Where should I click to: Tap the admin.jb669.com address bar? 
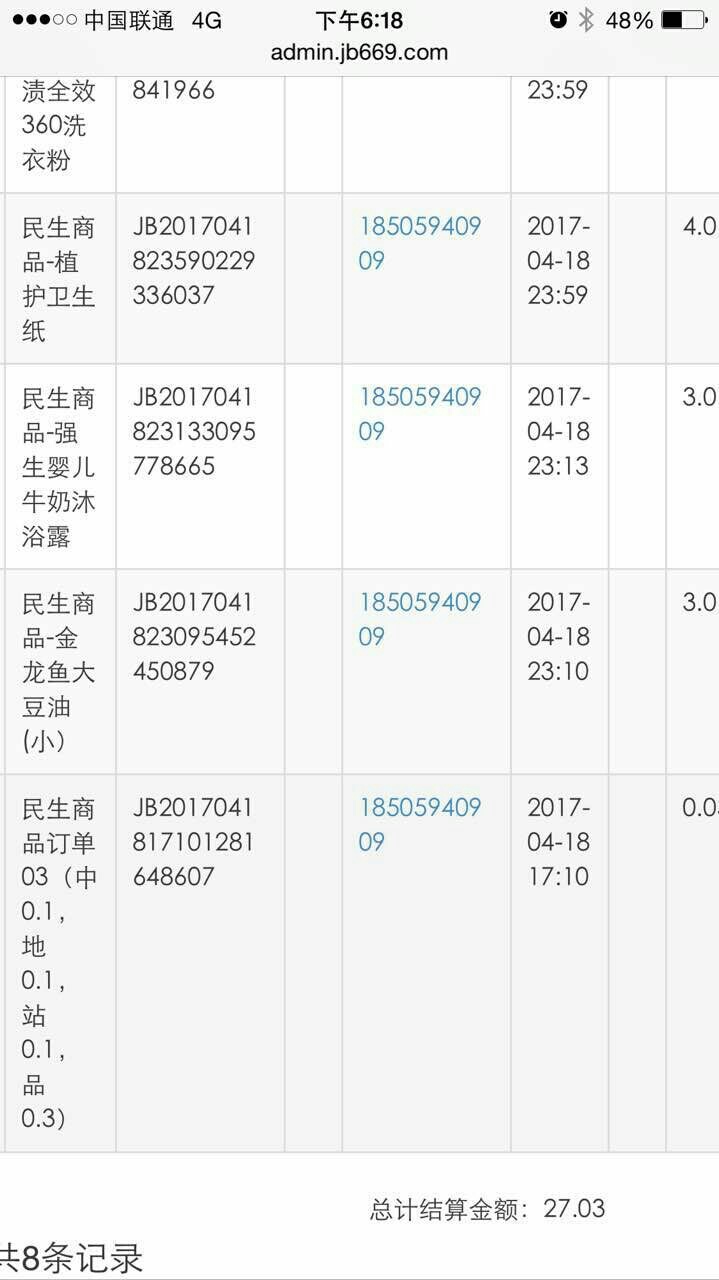click(x=359, y=52)
